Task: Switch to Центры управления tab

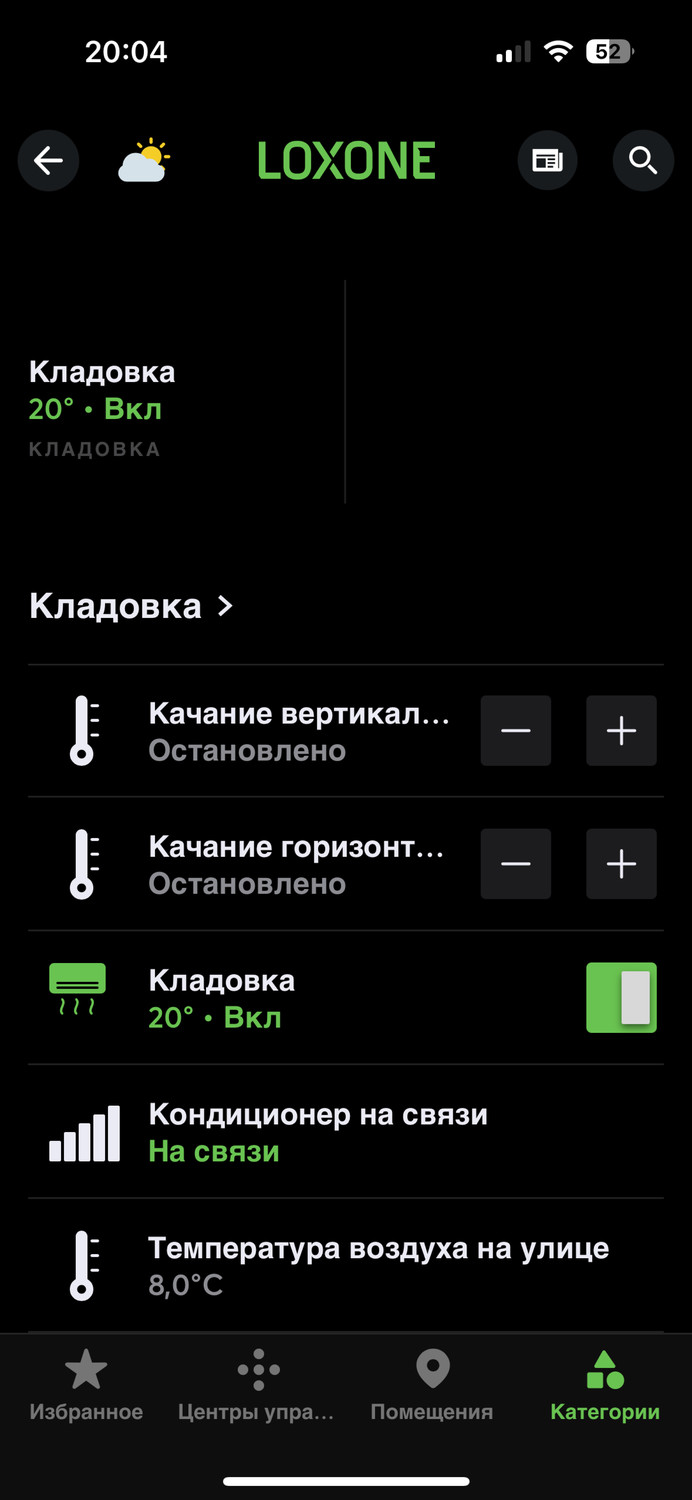Action: coord(257,1385)
